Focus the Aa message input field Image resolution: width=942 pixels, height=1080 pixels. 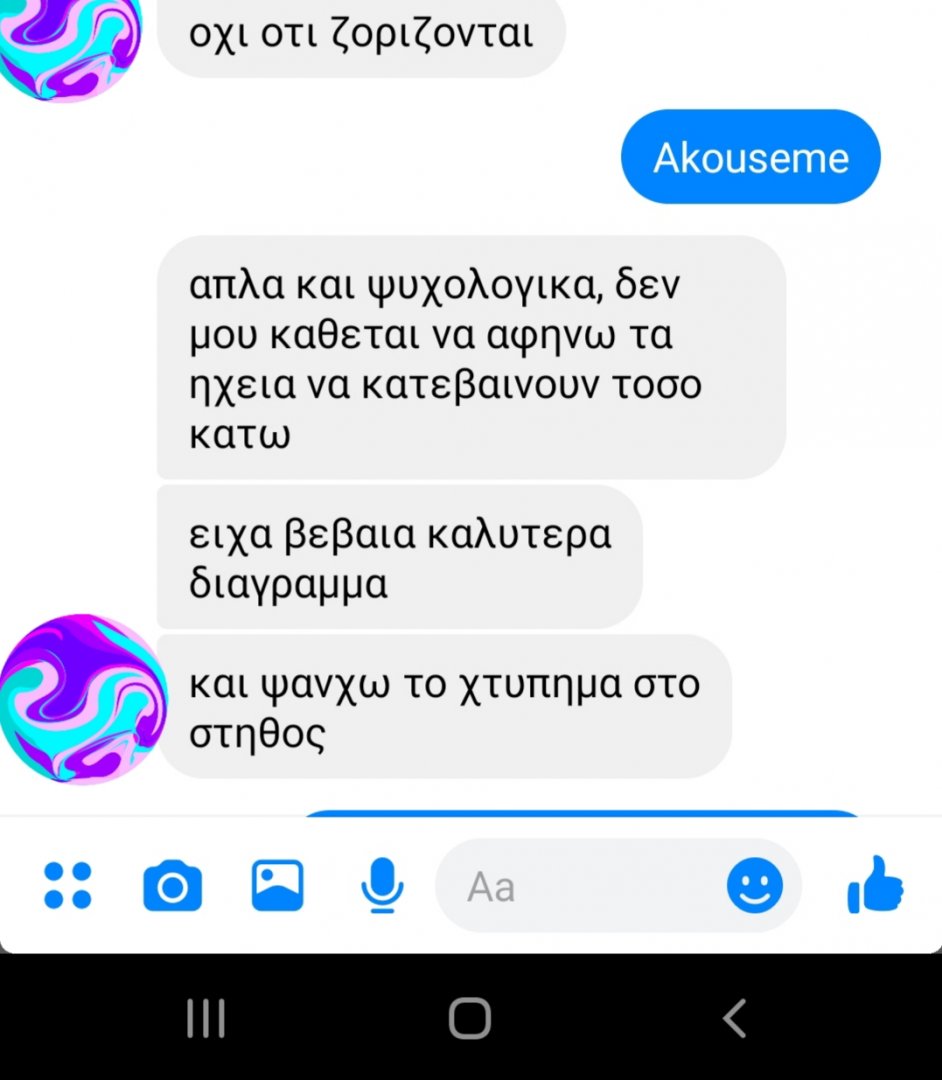pyautogui.click(x=580, y=886)
